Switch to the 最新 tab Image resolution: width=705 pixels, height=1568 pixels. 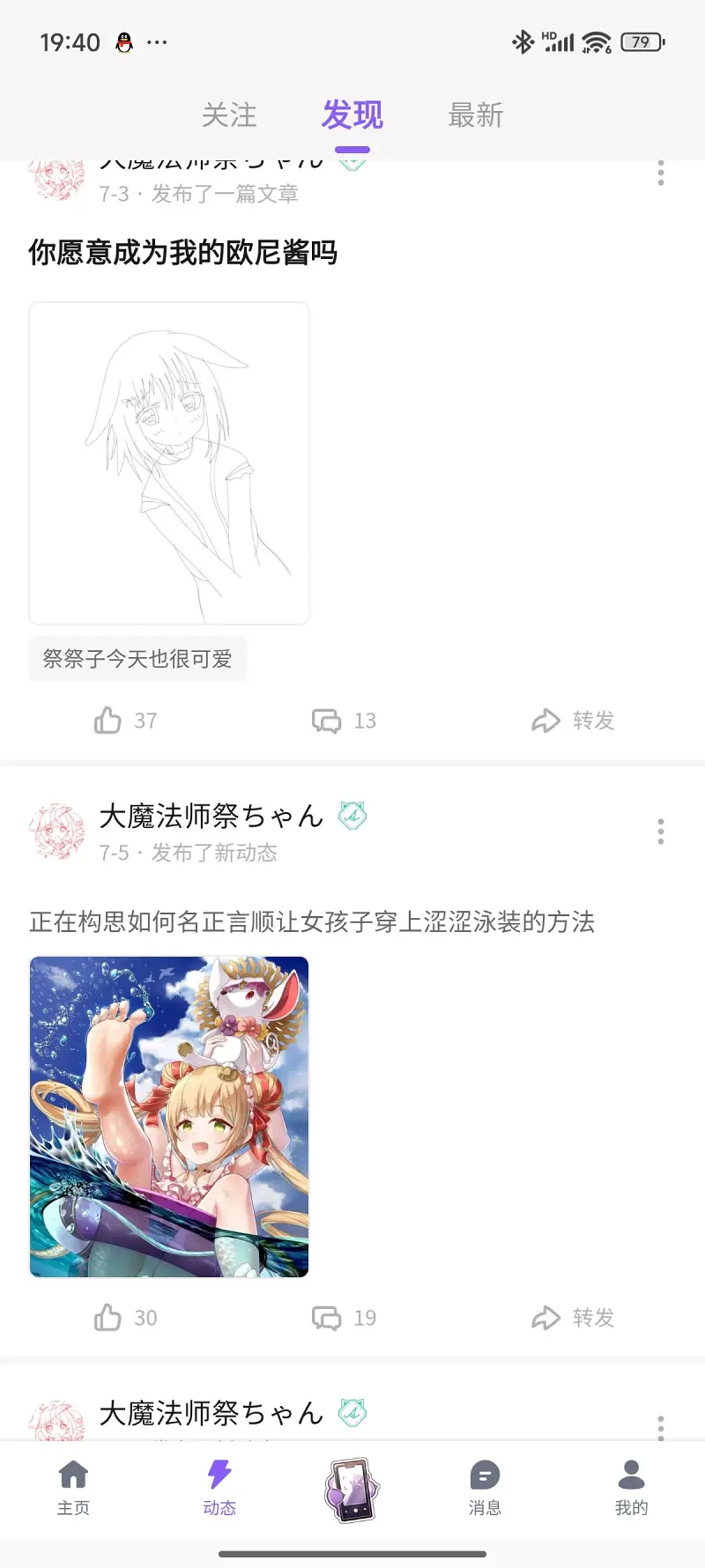475,115
